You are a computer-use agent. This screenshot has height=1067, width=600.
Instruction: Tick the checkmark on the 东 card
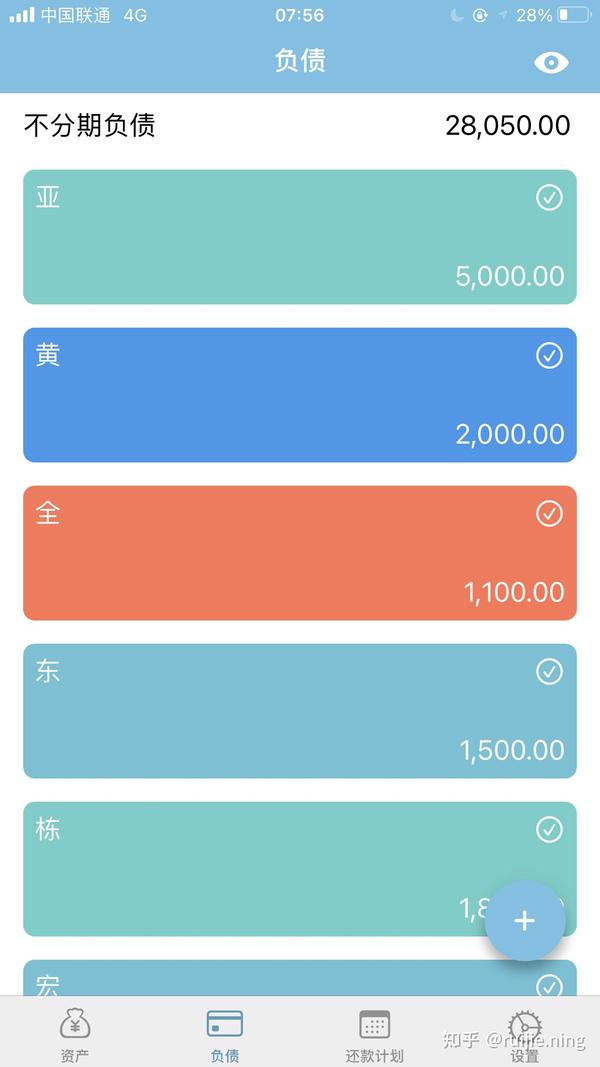[549, 672]
